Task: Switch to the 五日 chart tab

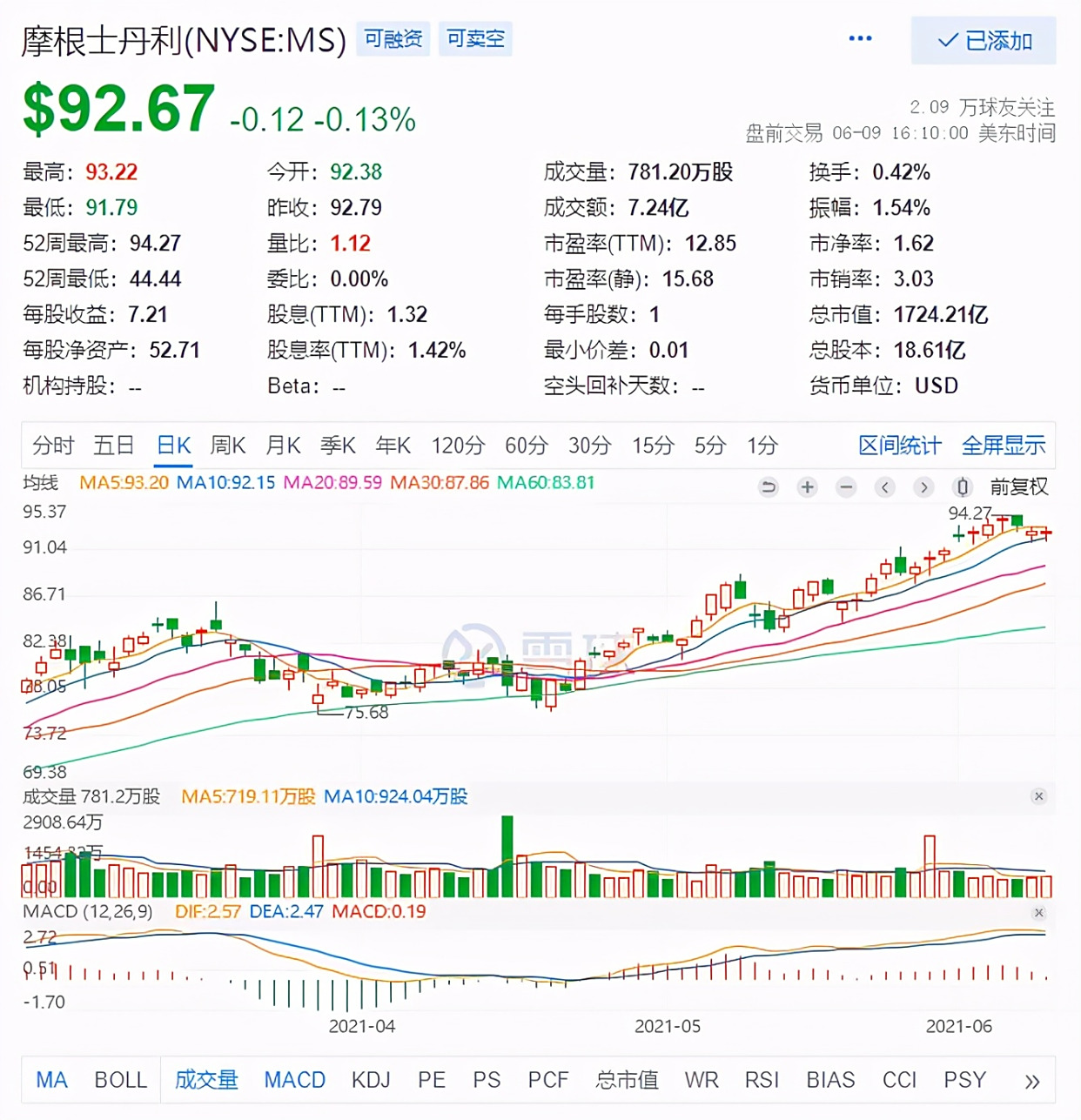Action: pos(114,446)
